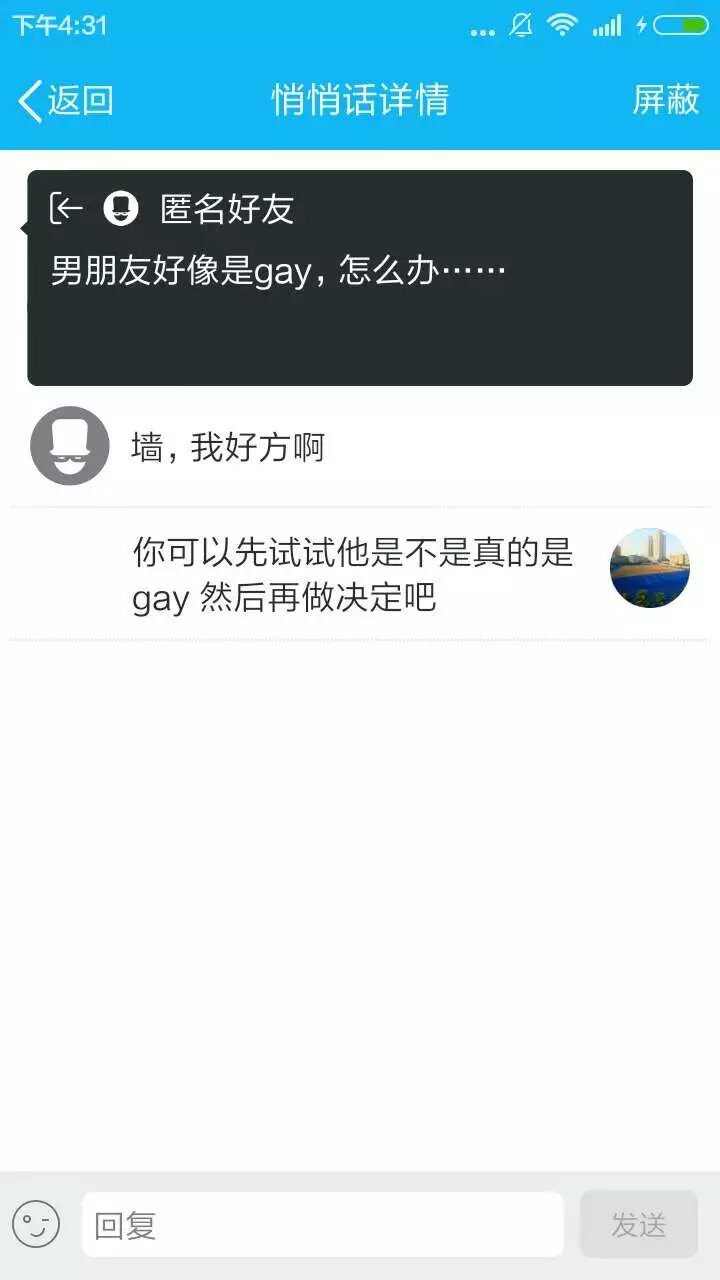Tap the 发送 send button
This screenshot has width=720, height=1280.
(638, 1224)
